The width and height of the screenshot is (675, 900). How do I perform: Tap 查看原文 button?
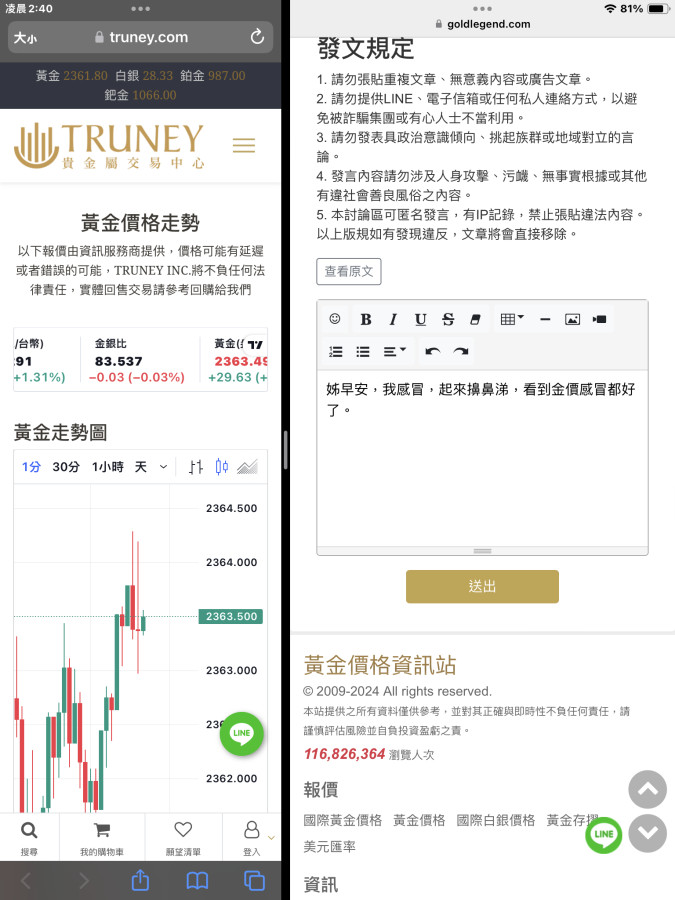tap(348, 271)
